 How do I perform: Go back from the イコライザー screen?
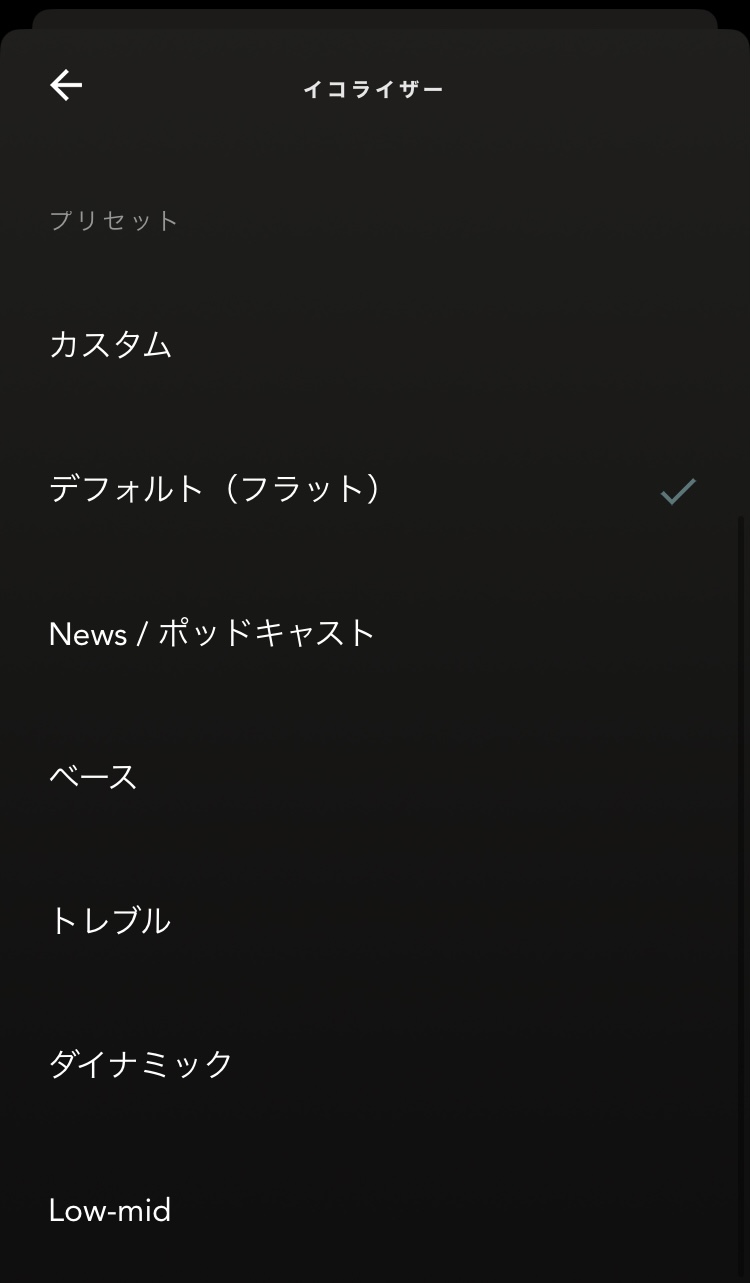(66, 86)
